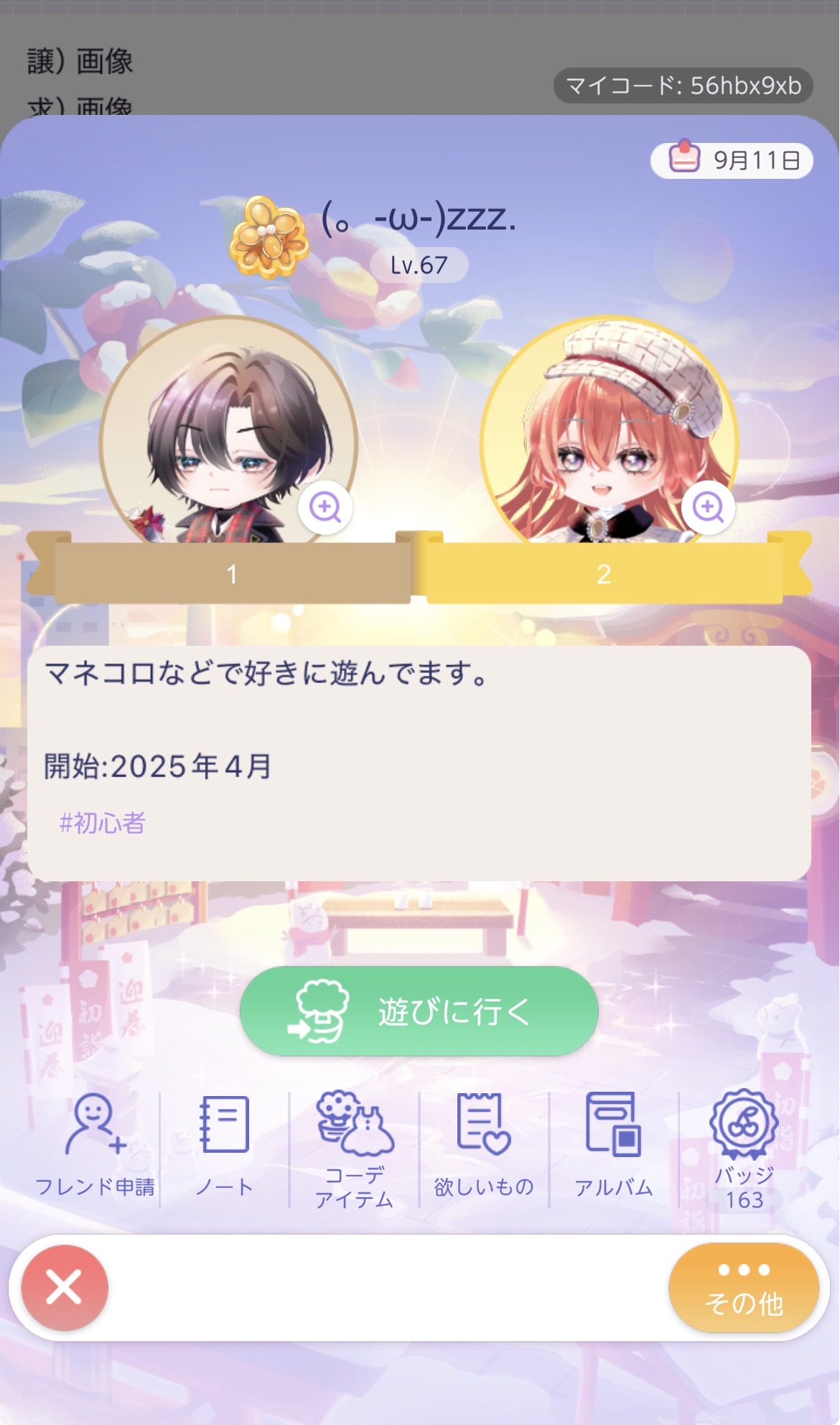Viewport: 840px width, 1425px height.
Task: Switch to avatar tab 2
Action: click(604, 574)
